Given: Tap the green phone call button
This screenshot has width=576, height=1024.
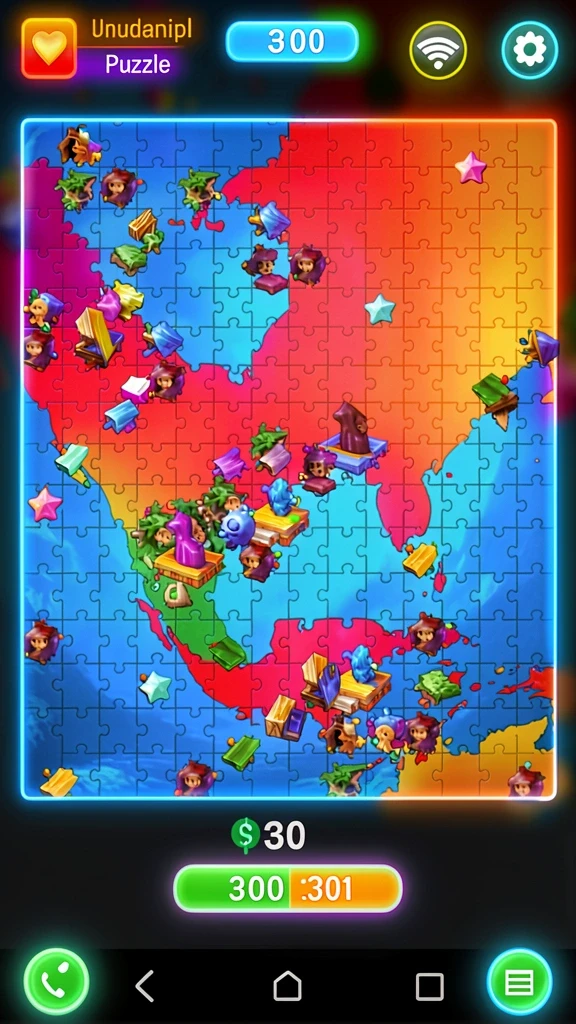Looking at the screenshot, I should click(57, 982).
